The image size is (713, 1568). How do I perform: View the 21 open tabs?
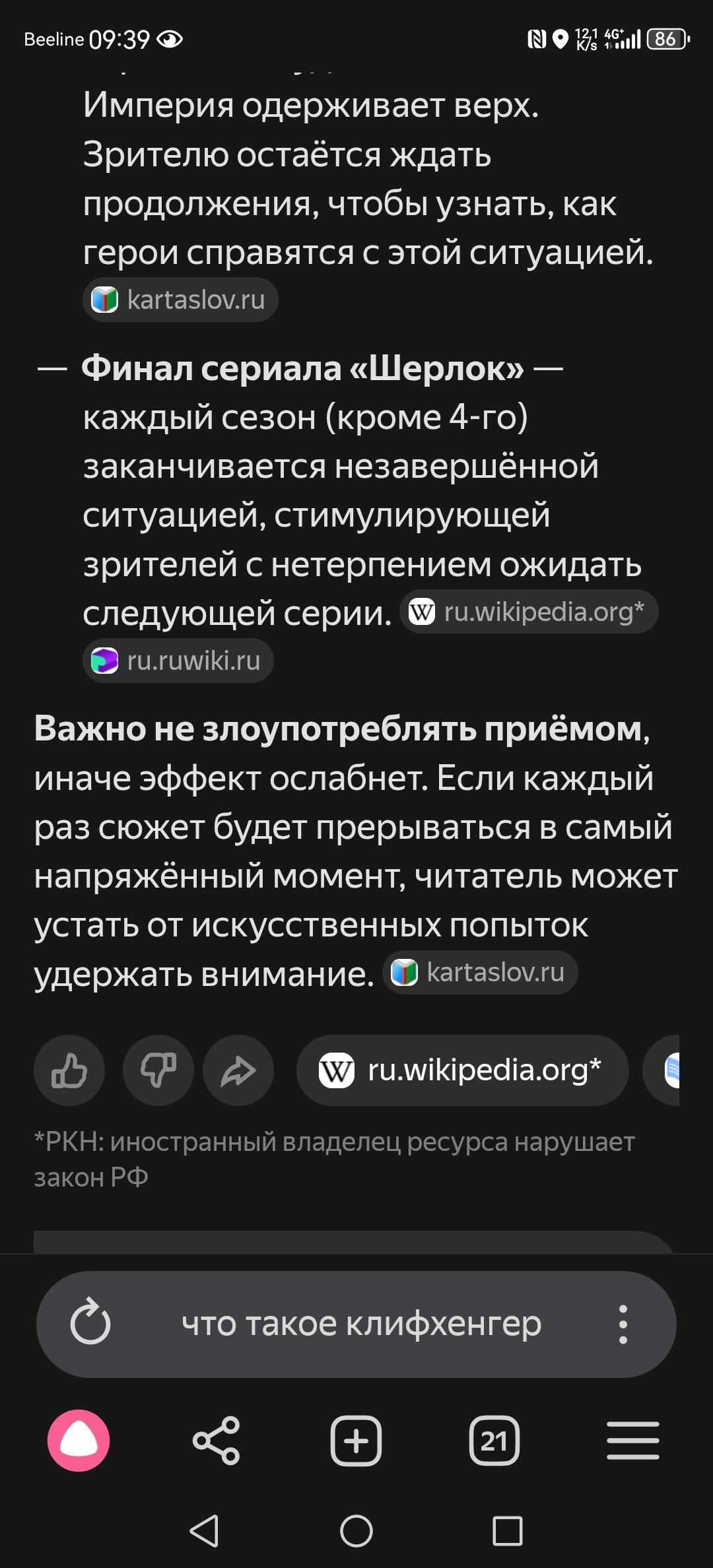(494, 1441)
